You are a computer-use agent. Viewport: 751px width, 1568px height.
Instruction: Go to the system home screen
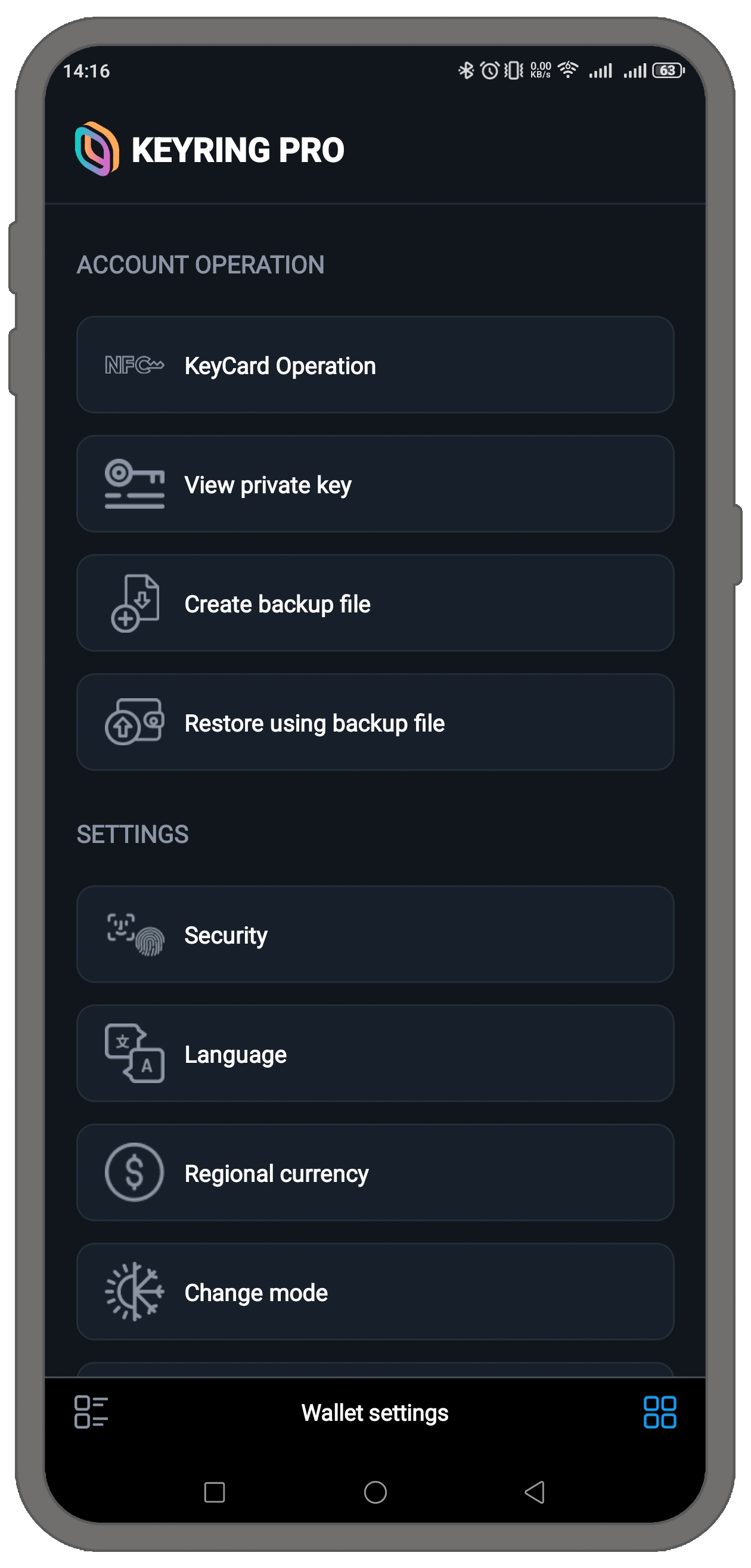375,1492
